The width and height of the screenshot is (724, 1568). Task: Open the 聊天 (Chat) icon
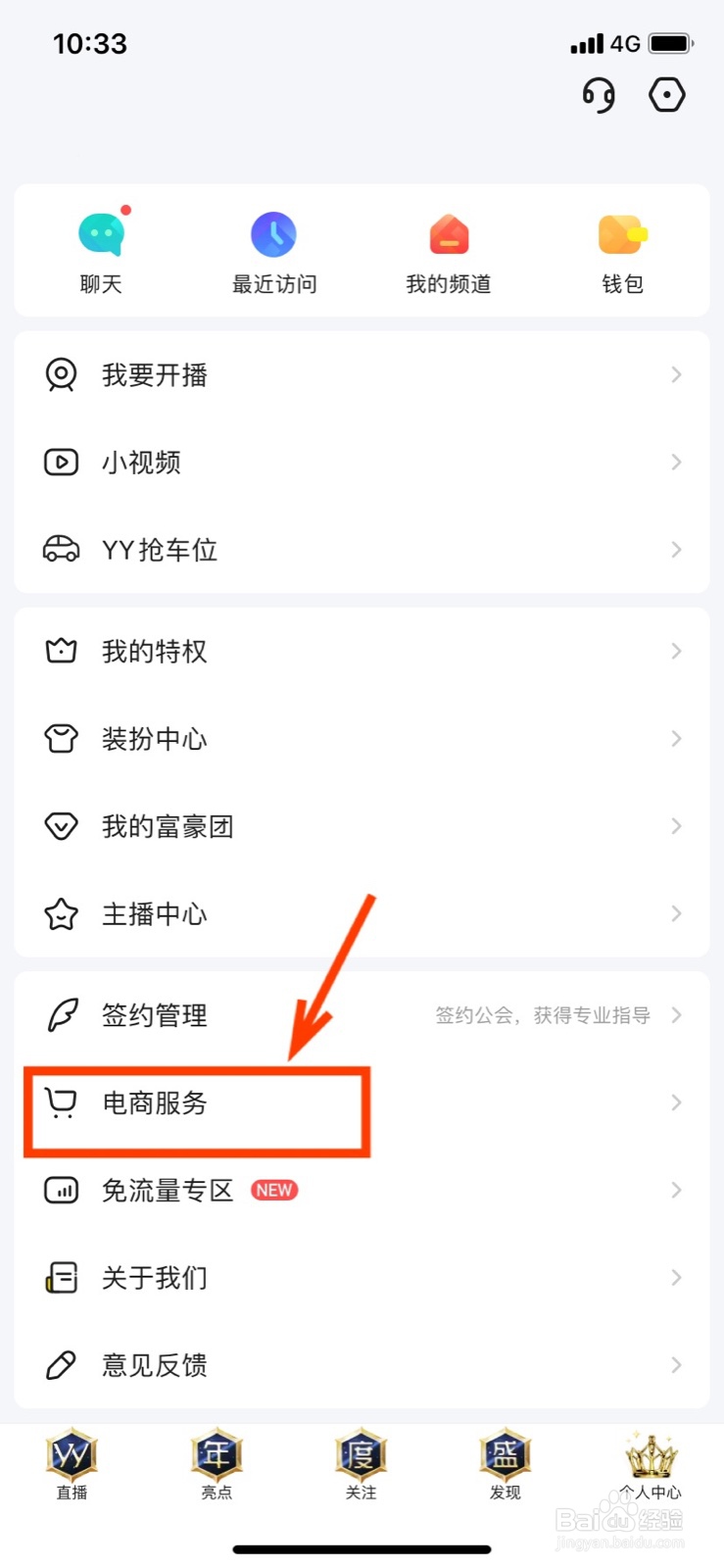coord(101,235)
